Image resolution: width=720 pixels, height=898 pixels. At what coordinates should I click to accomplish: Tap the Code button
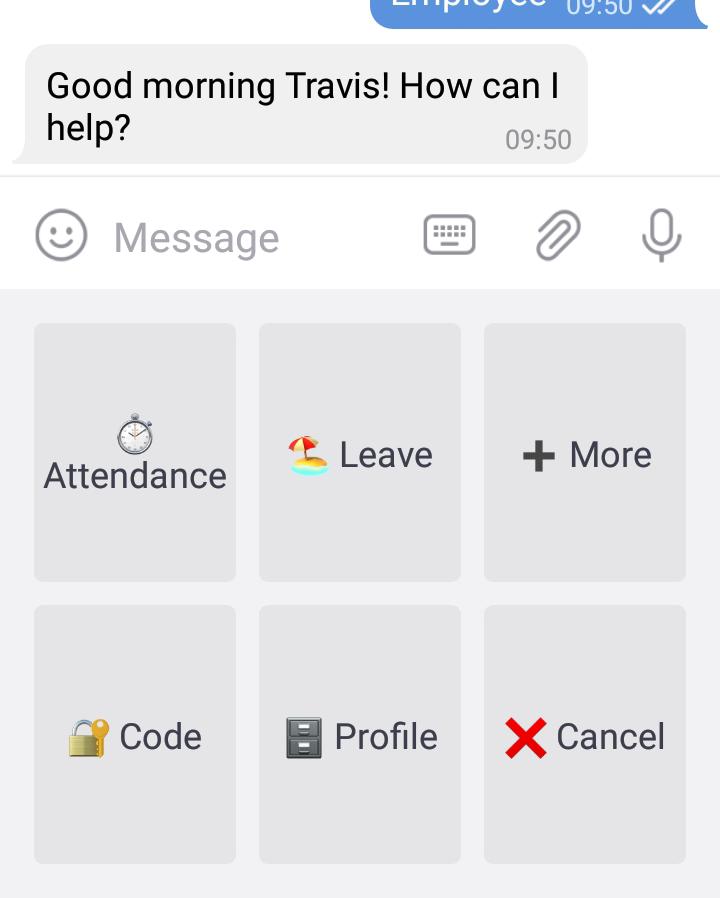pos(135,734)
